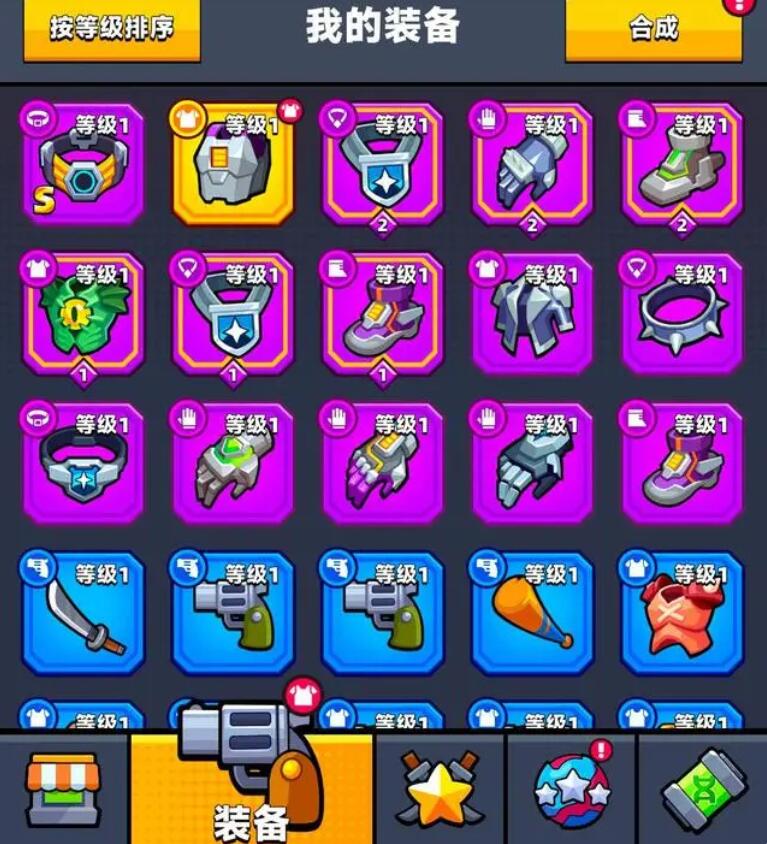Screen dimensions: 767x844
Task: Switch to the 装备 equipment tab
Action: pos(250,789)
